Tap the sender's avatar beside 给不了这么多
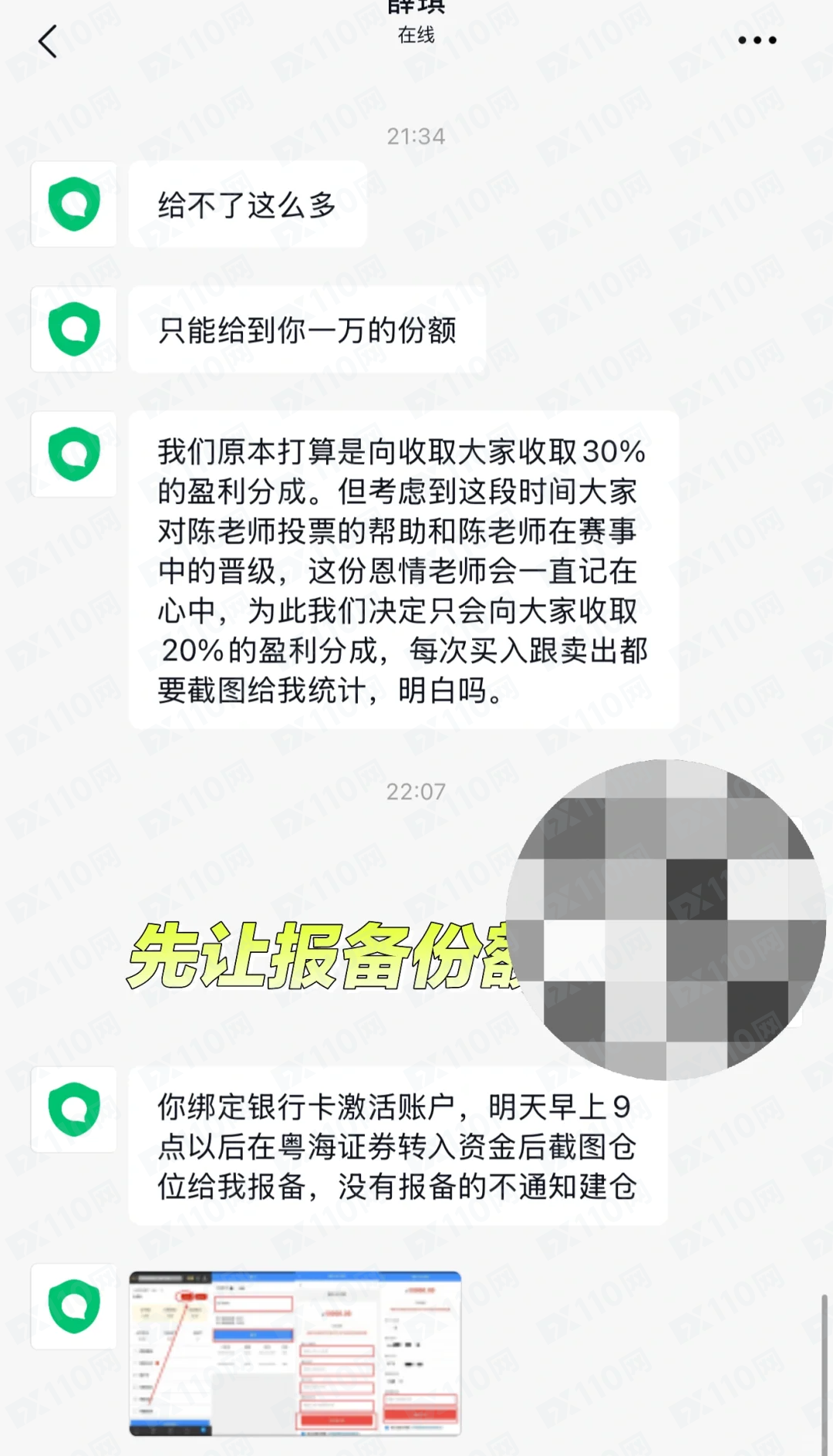The image size is (833, 1456). (74, 204)
